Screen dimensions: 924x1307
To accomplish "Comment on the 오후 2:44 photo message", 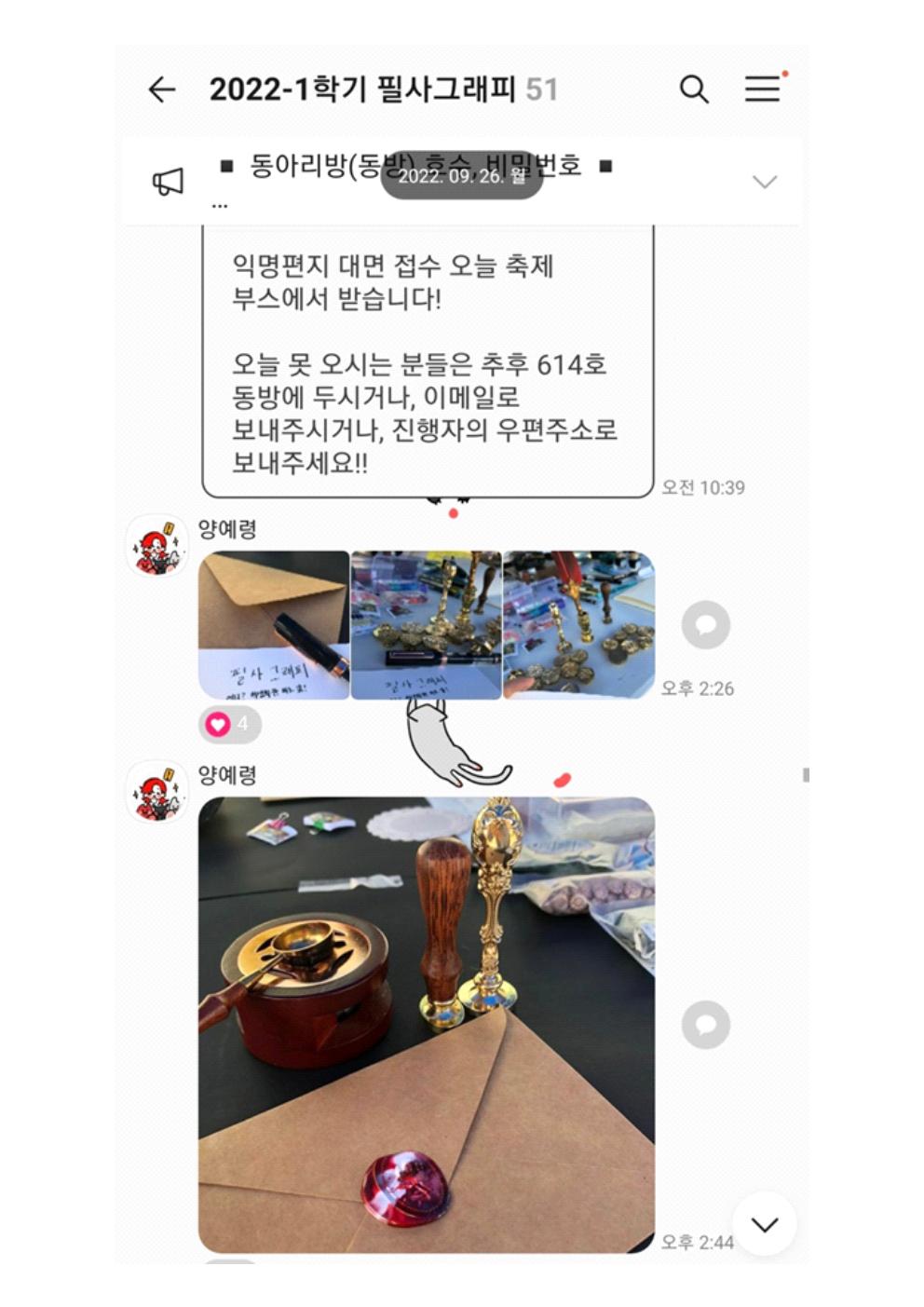I will coord(705,1025).
